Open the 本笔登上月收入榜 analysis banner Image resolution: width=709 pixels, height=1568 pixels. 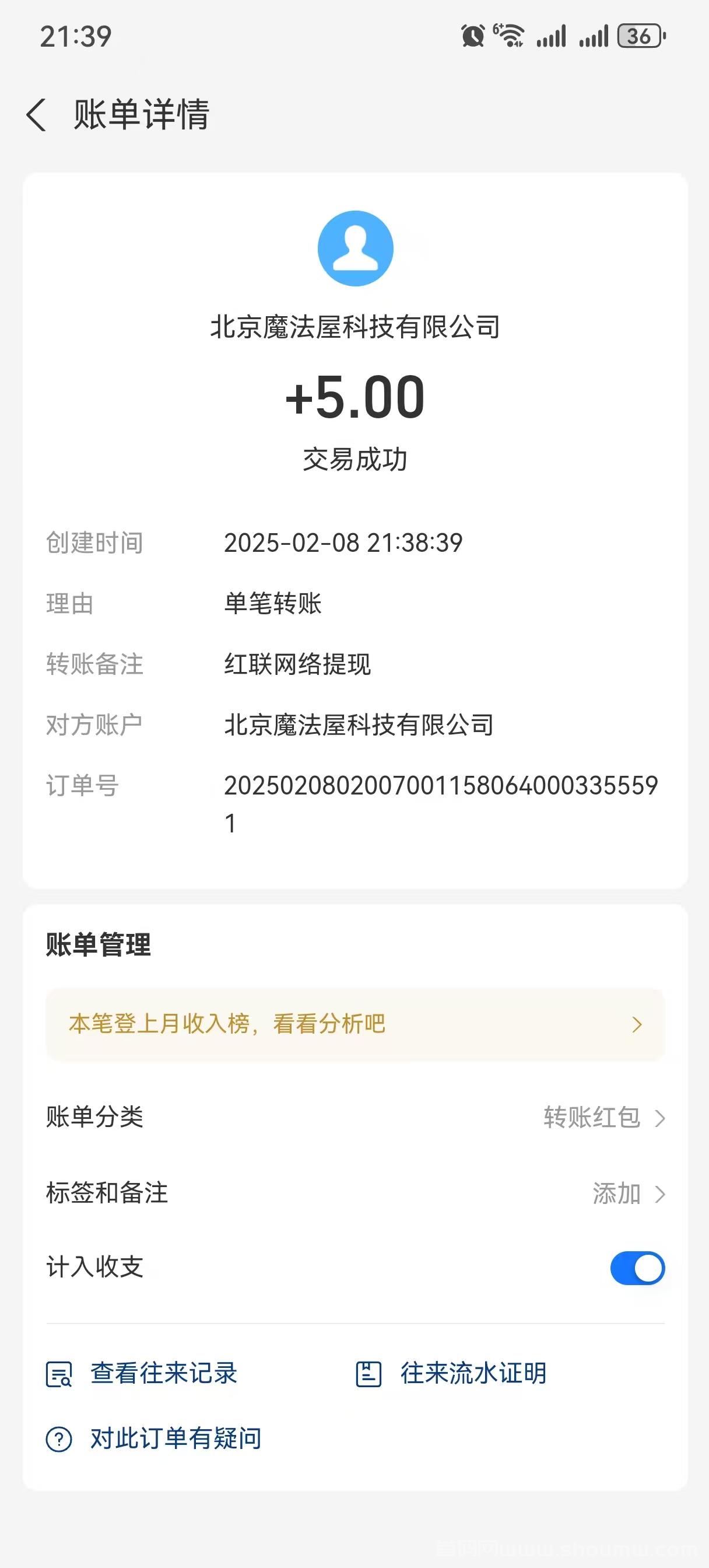355,1024
